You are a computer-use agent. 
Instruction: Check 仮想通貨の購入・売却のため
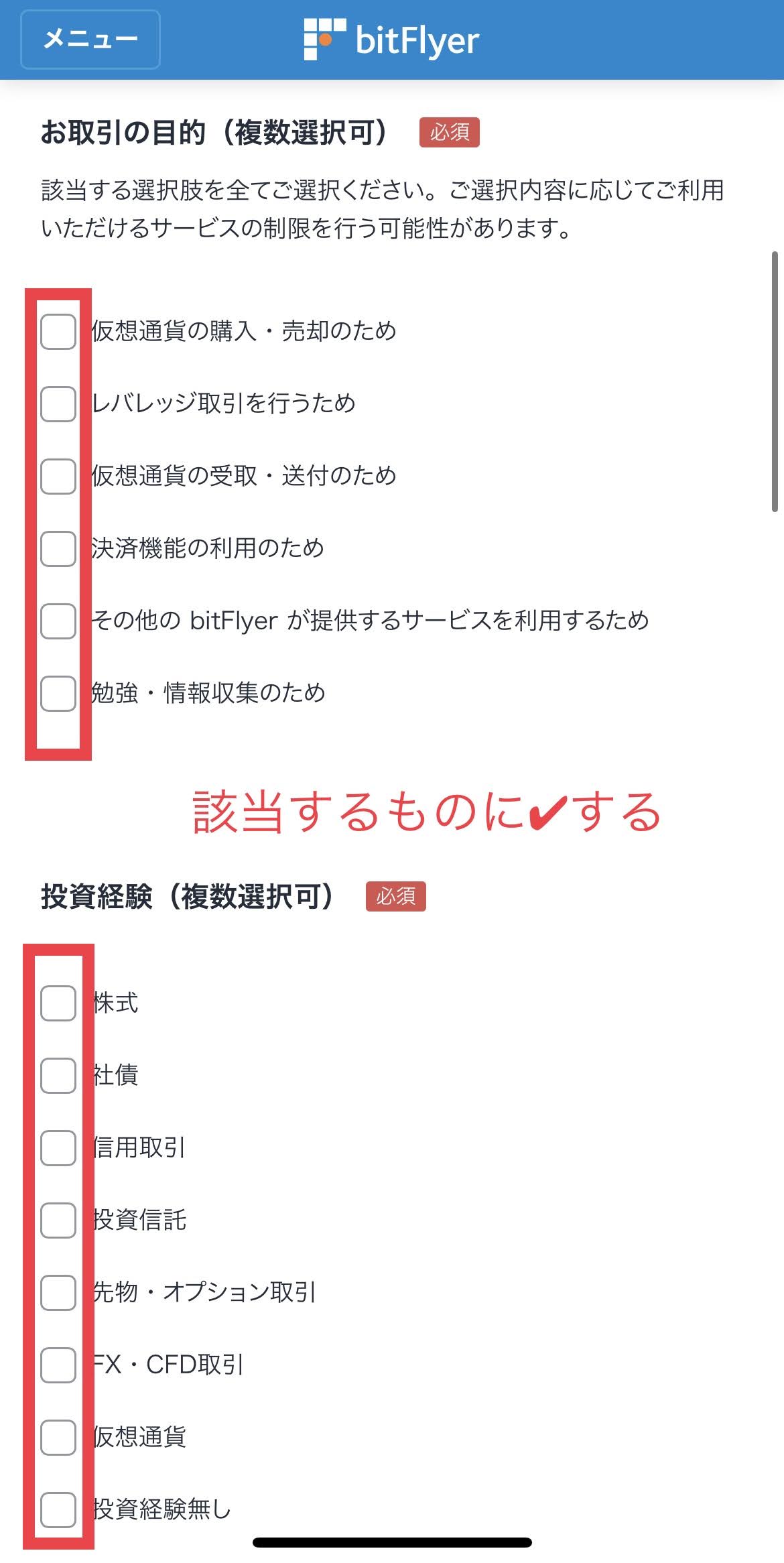click(x=58, y=331)
